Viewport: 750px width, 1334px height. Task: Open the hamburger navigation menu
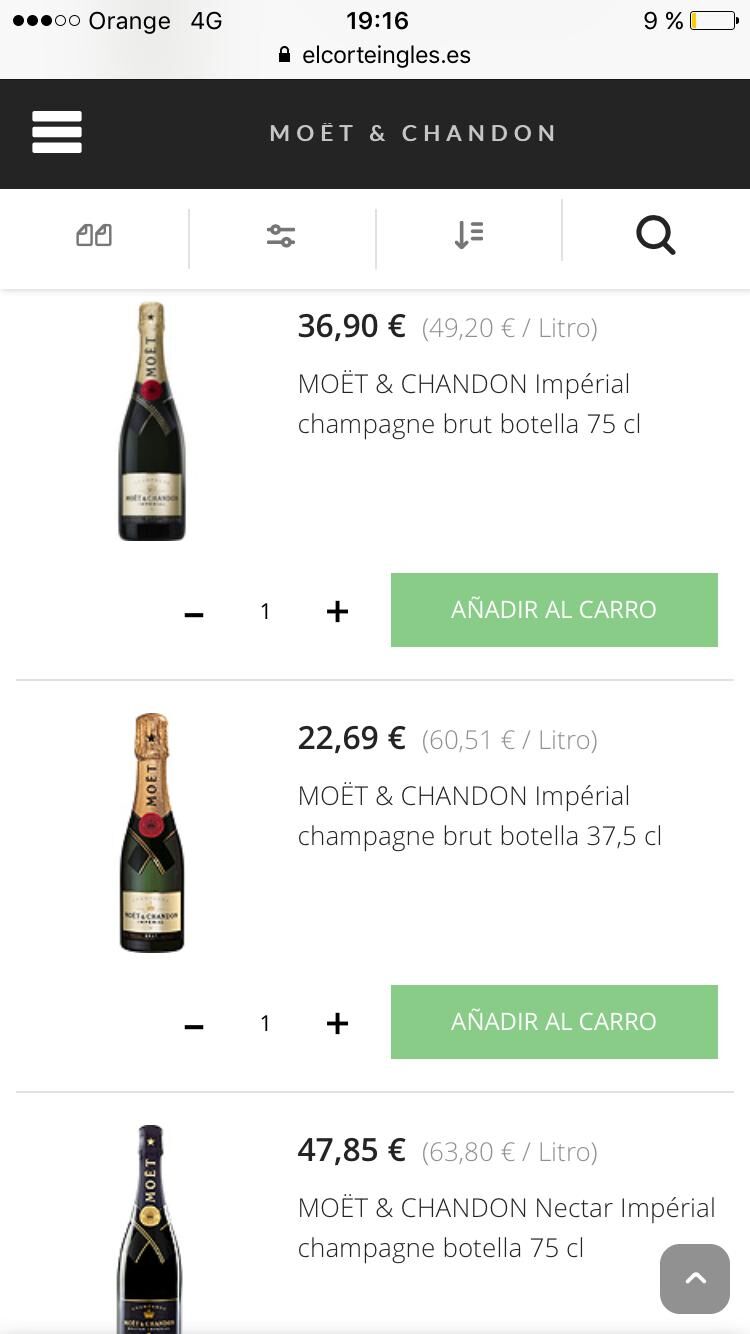coord(57,131)
